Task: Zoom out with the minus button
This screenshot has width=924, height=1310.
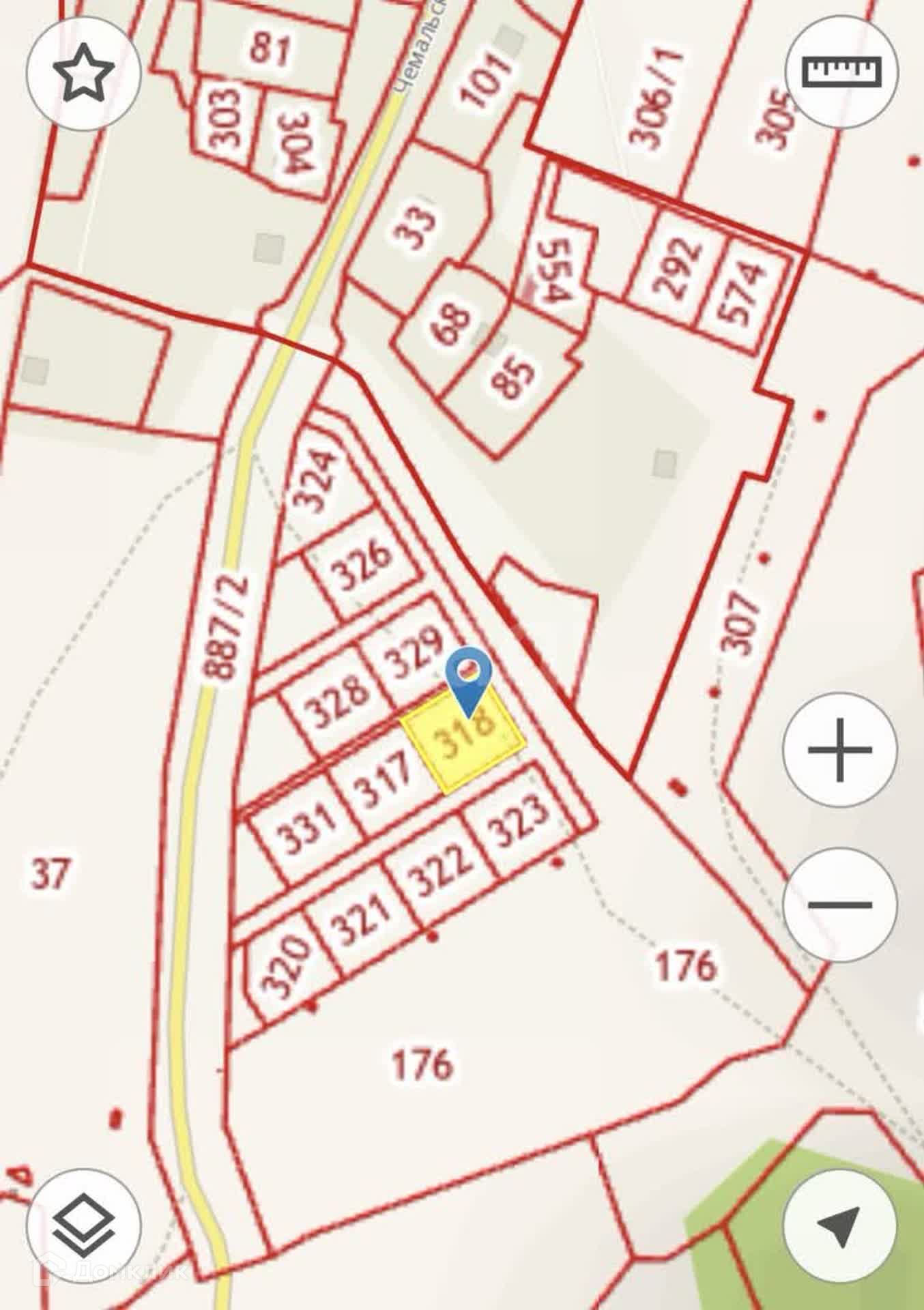Action: click(x=839, y=905)
